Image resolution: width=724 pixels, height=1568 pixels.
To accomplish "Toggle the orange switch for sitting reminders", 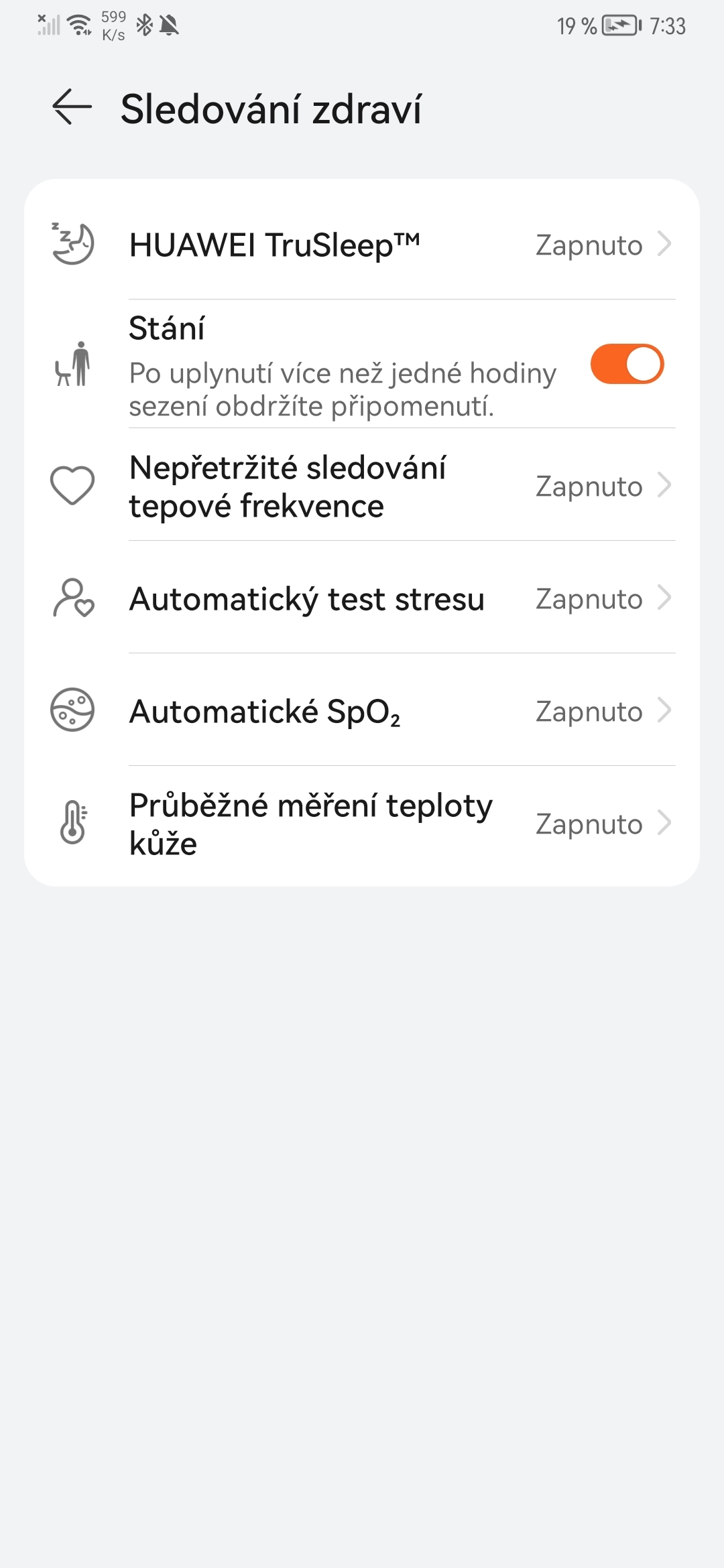I will 626,363.
